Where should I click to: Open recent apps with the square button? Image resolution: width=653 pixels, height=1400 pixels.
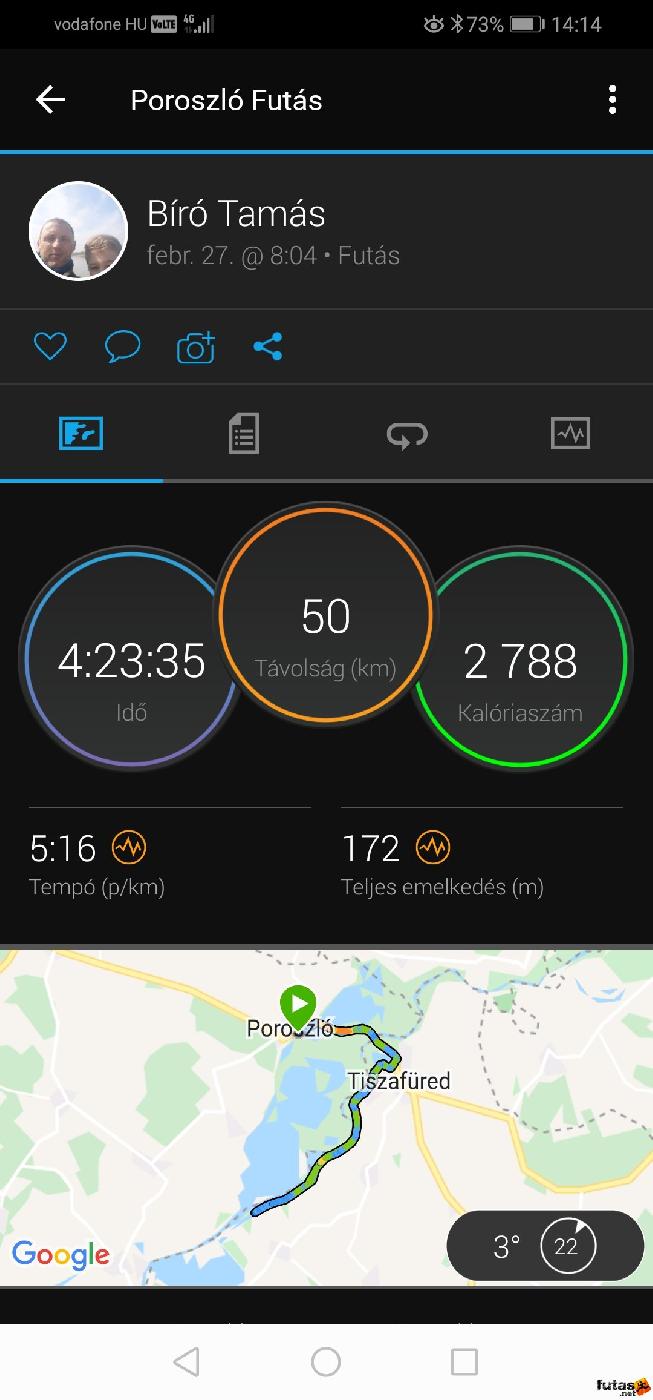(x=464, y=1361)
